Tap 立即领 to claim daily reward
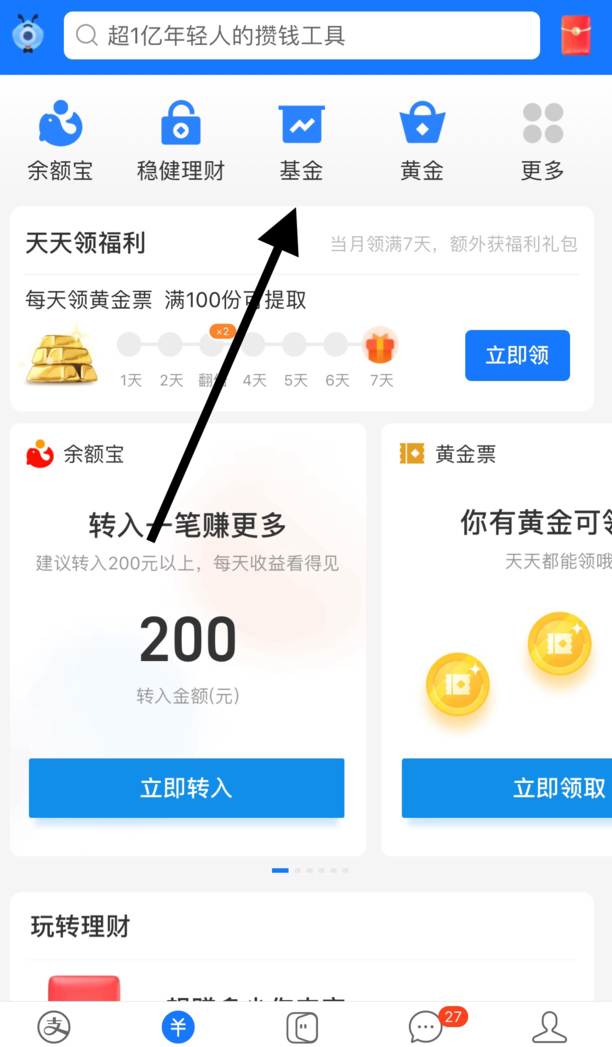Viewport: 612px width, 1047px height. [x=517, y=355]
